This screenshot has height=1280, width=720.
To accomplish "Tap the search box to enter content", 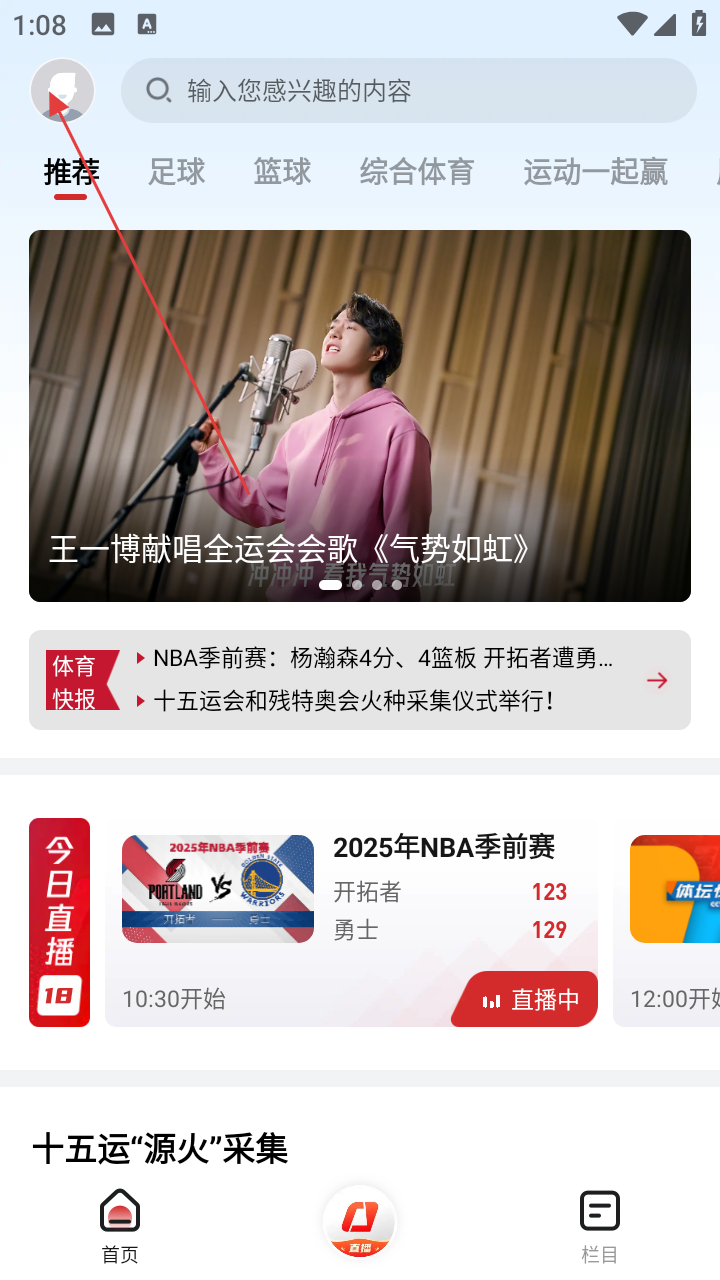I will pyautogui.click(x=408, y=91).
